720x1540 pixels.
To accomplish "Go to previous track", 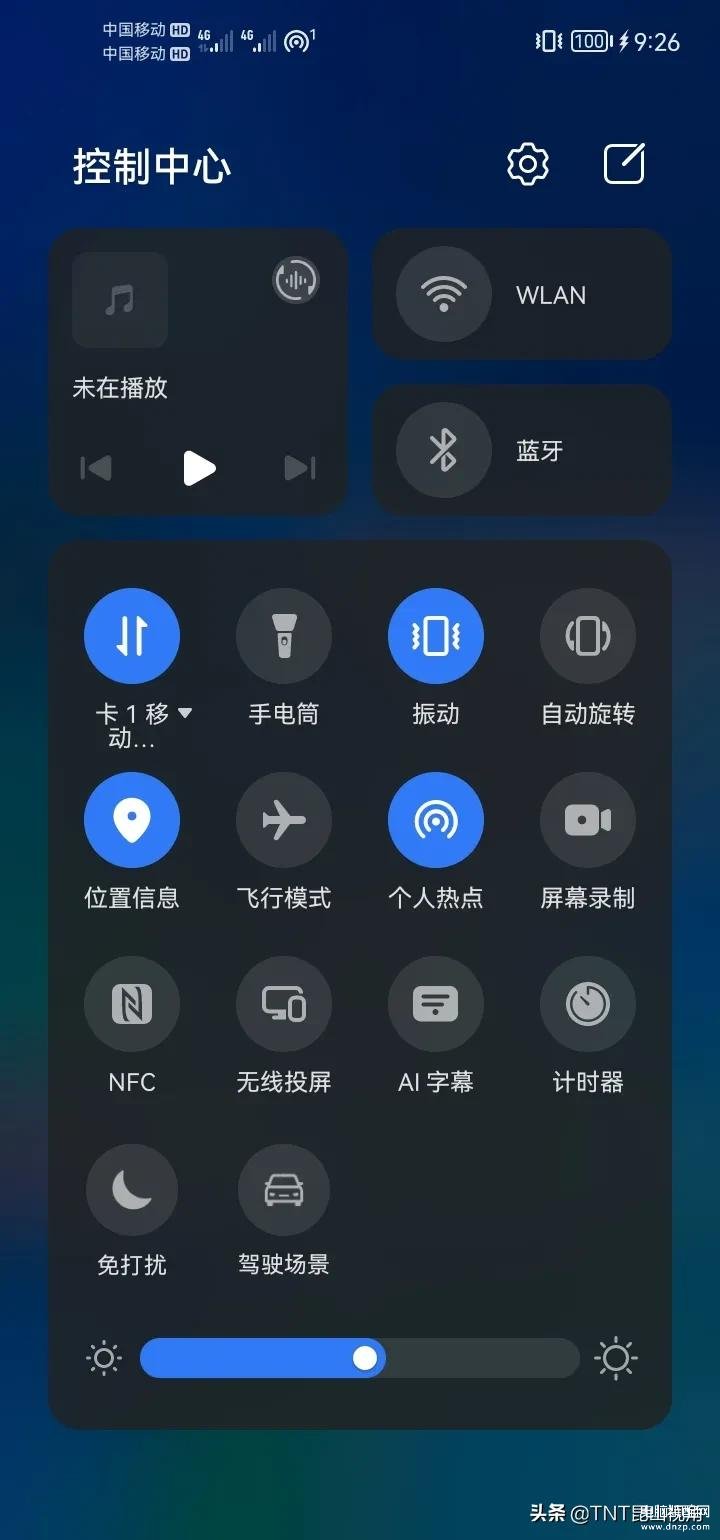I will (x=96, y=468).
